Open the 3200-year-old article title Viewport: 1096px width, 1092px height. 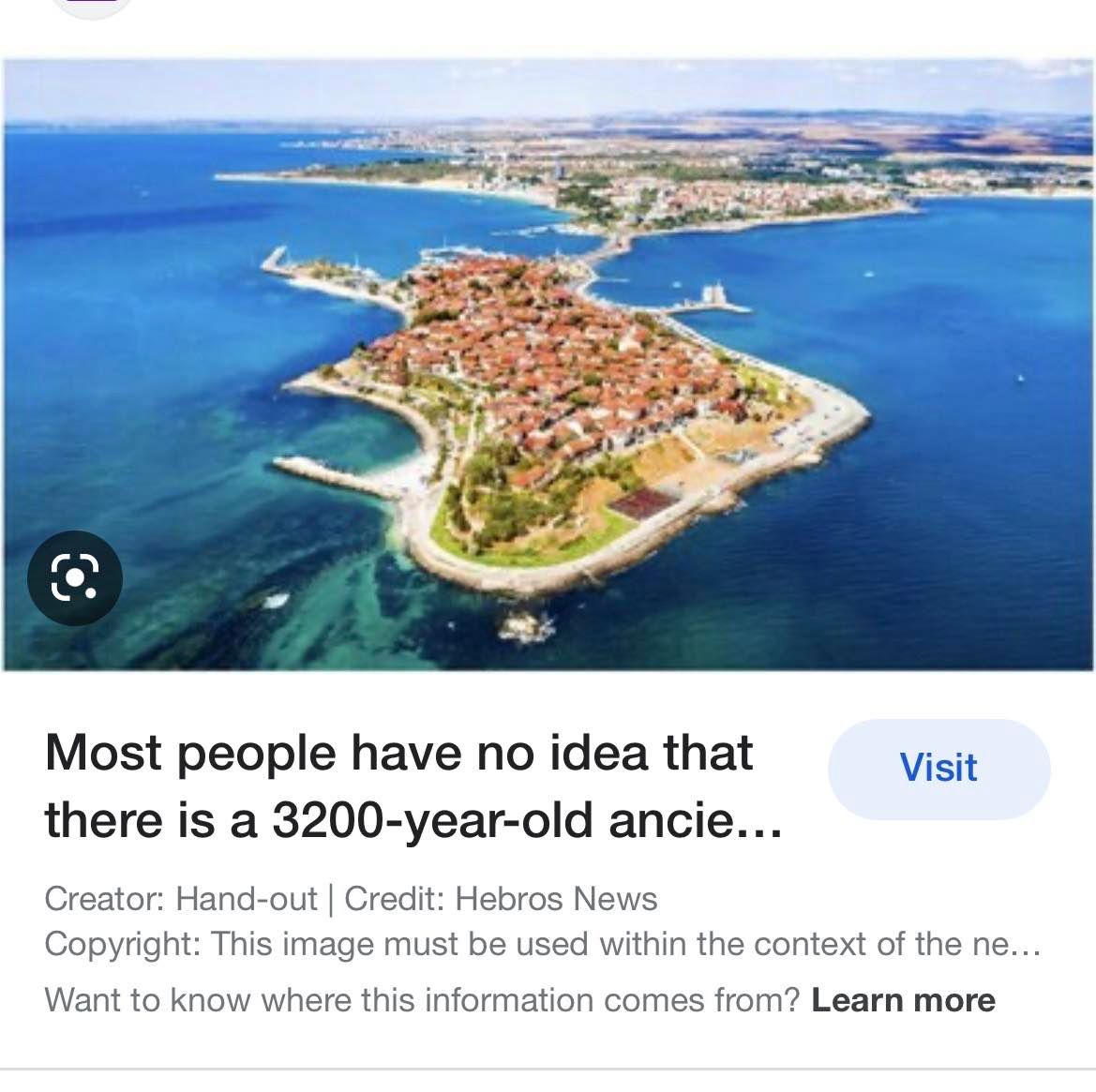[413, 786]
